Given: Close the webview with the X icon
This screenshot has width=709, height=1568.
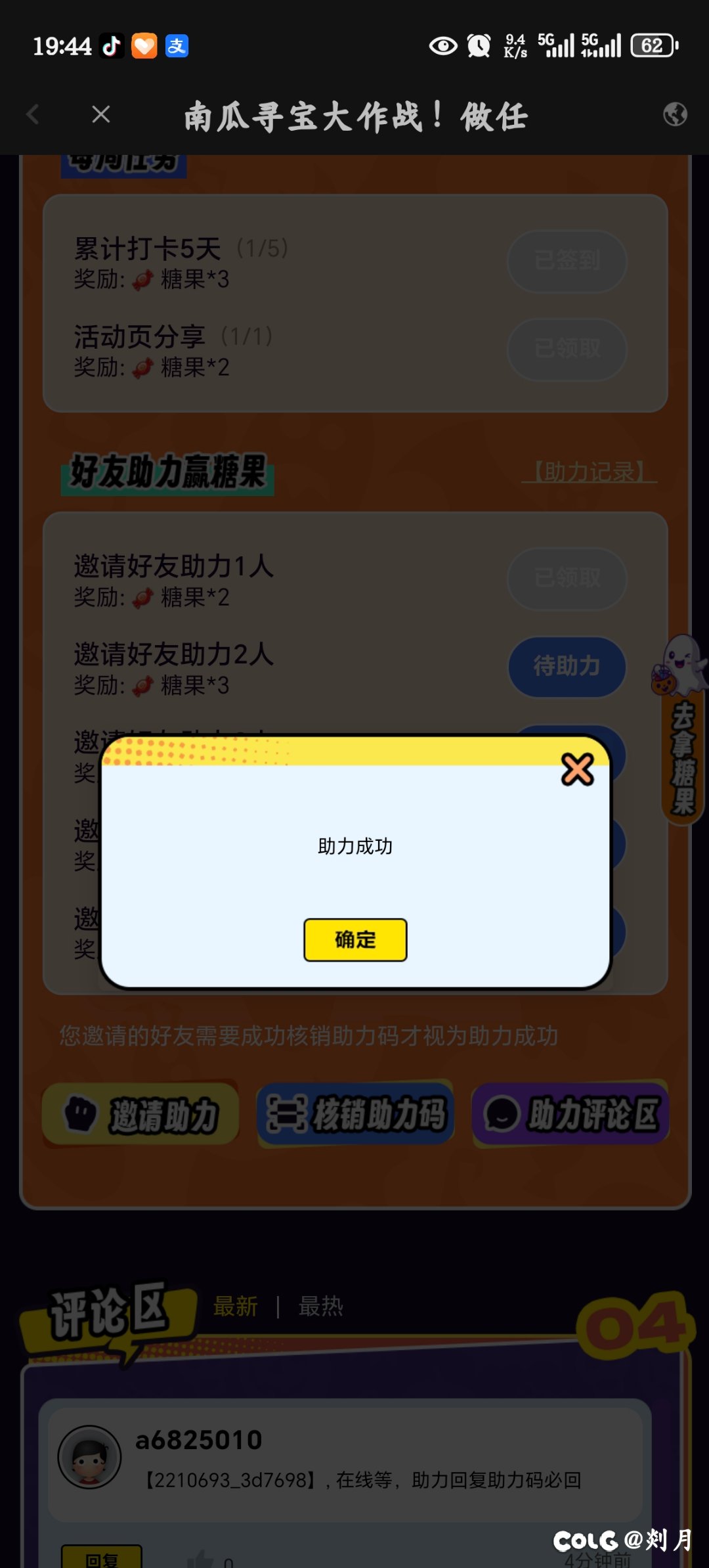Looking at the screenshot, I should pyautogui.click(x=101, y=115).
